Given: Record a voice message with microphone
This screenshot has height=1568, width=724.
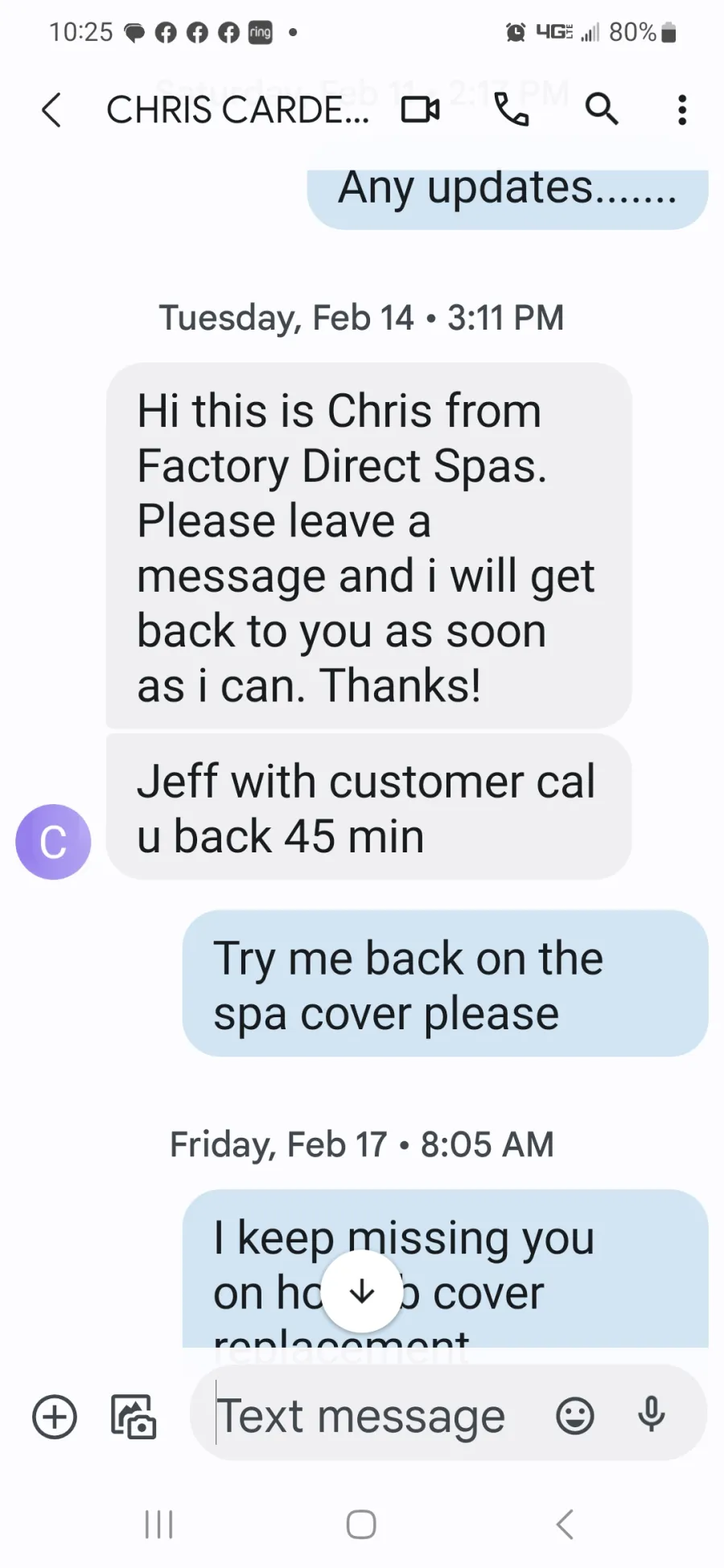Looking at the screenshot, I should pyautogui.click(x=652, y=1414).
